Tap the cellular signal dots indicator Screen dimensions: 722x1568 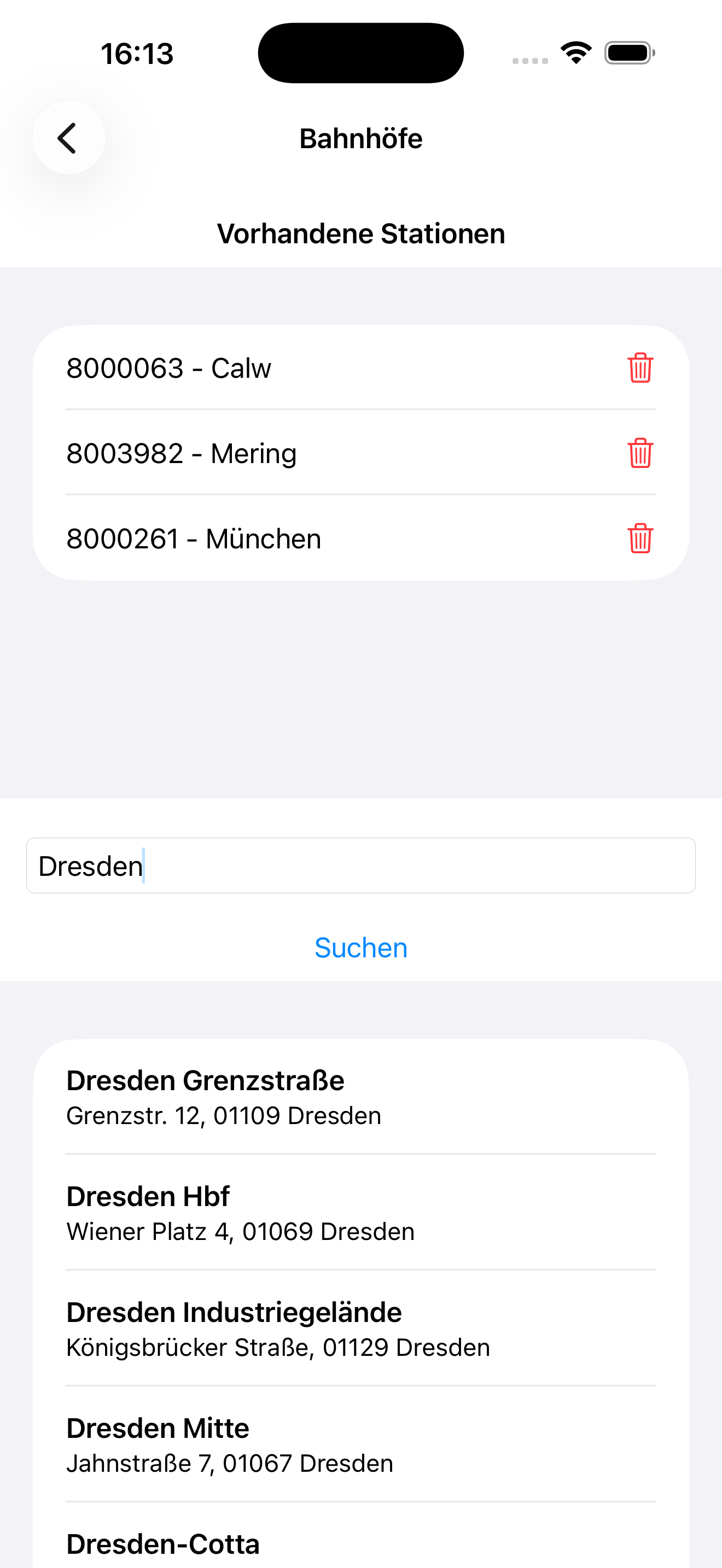click(528, 60)
